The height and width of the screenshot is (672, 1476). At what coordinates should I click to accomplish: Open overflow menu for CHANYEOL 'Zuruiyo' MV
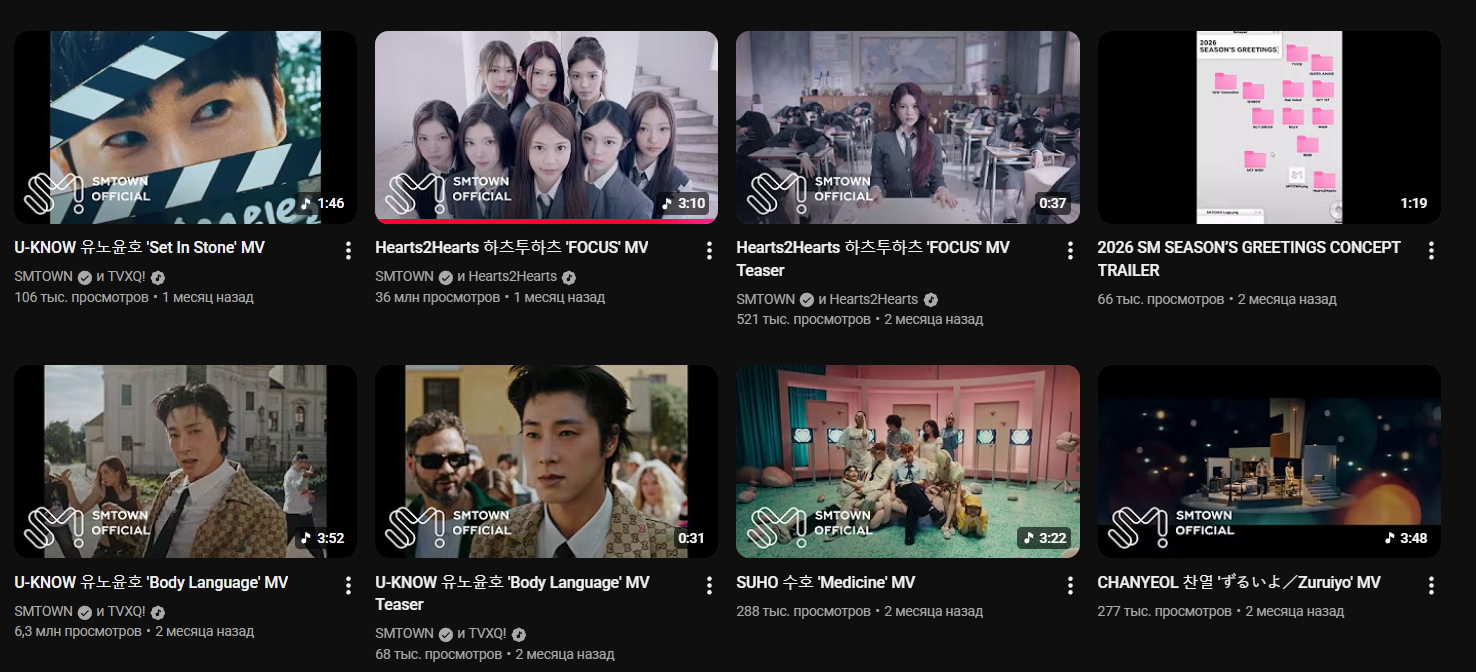1431,585
